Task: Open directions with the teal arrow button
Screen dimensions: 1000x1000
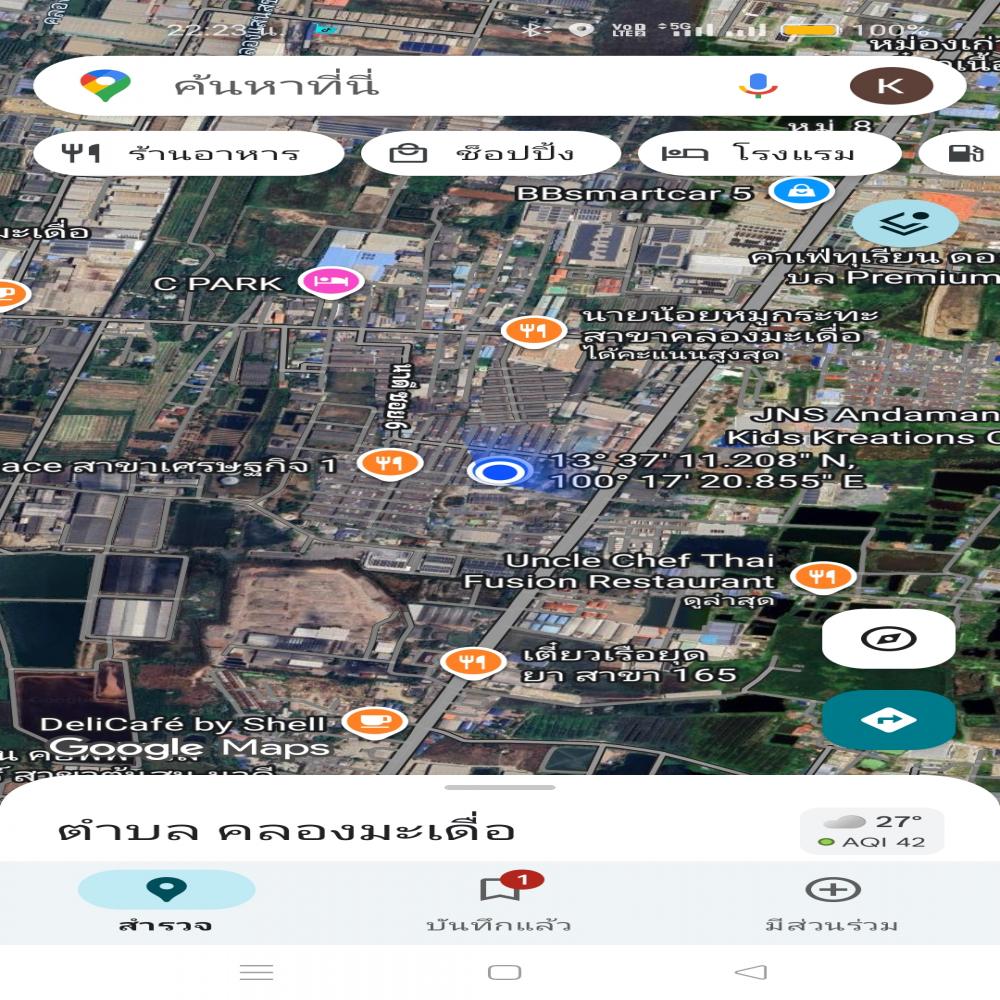Action: 888,719
